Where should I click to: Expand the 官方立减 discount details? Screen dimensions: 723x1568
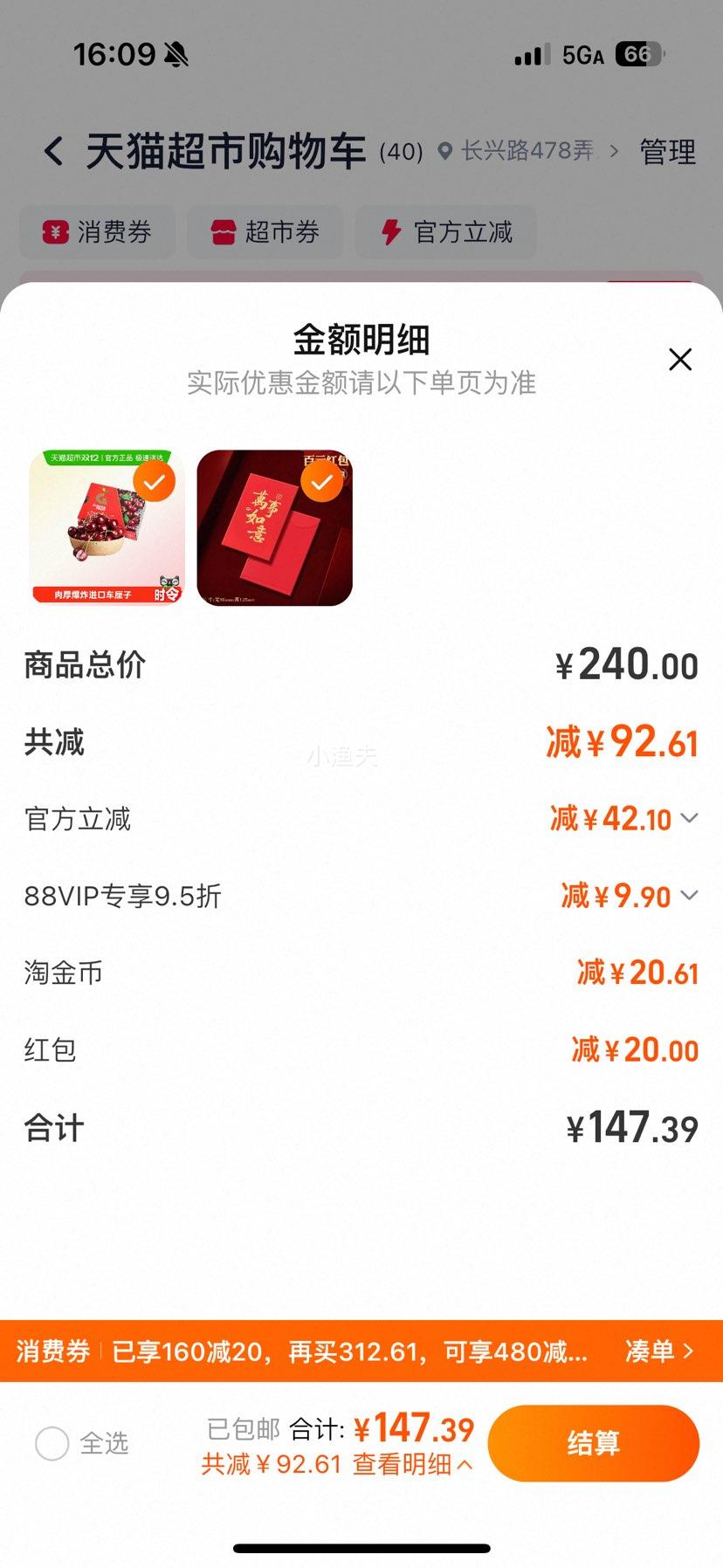point(689,818)
